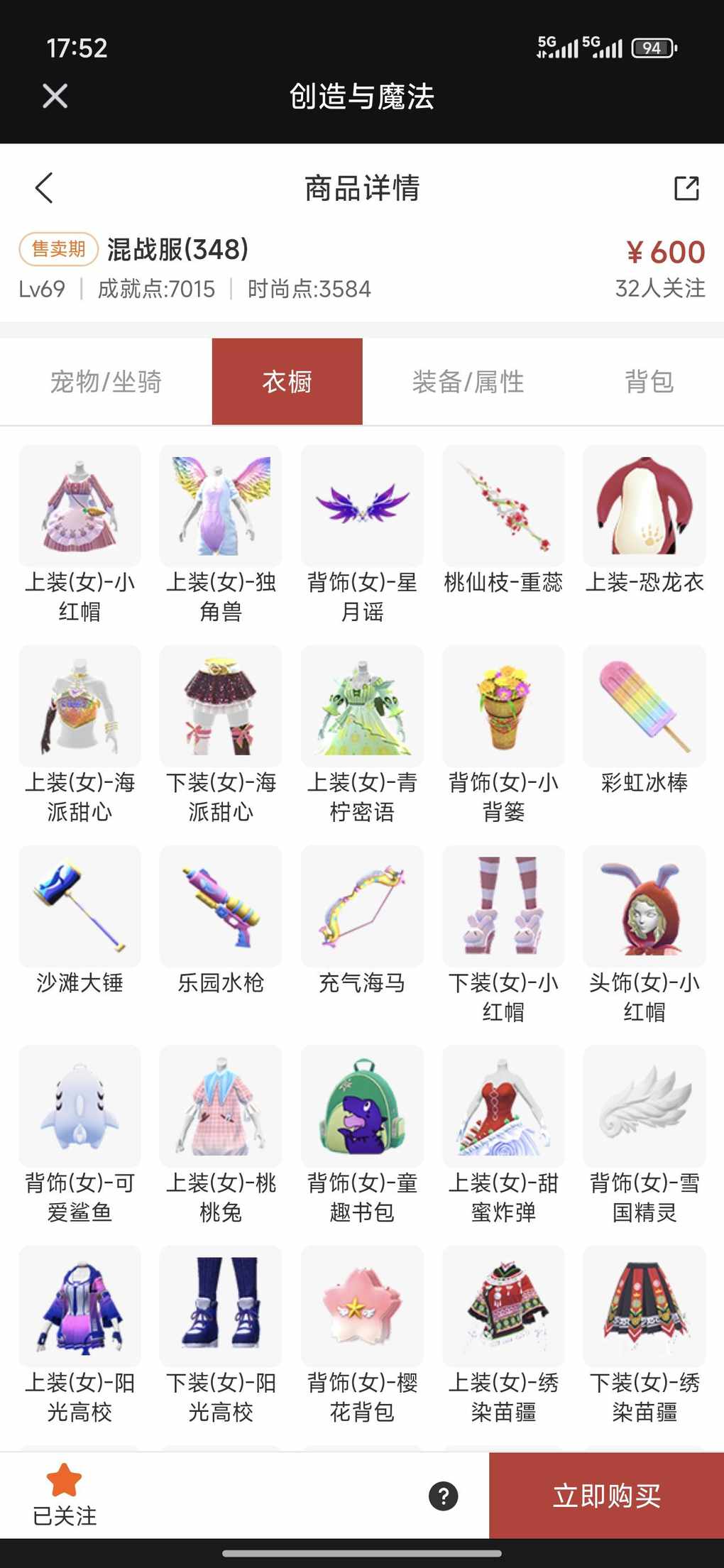The height and width of the screenshot is (1568, 724).
Task: View the 背饰(女)-樱花背包 item
Action: click(x=362, y=1307)
